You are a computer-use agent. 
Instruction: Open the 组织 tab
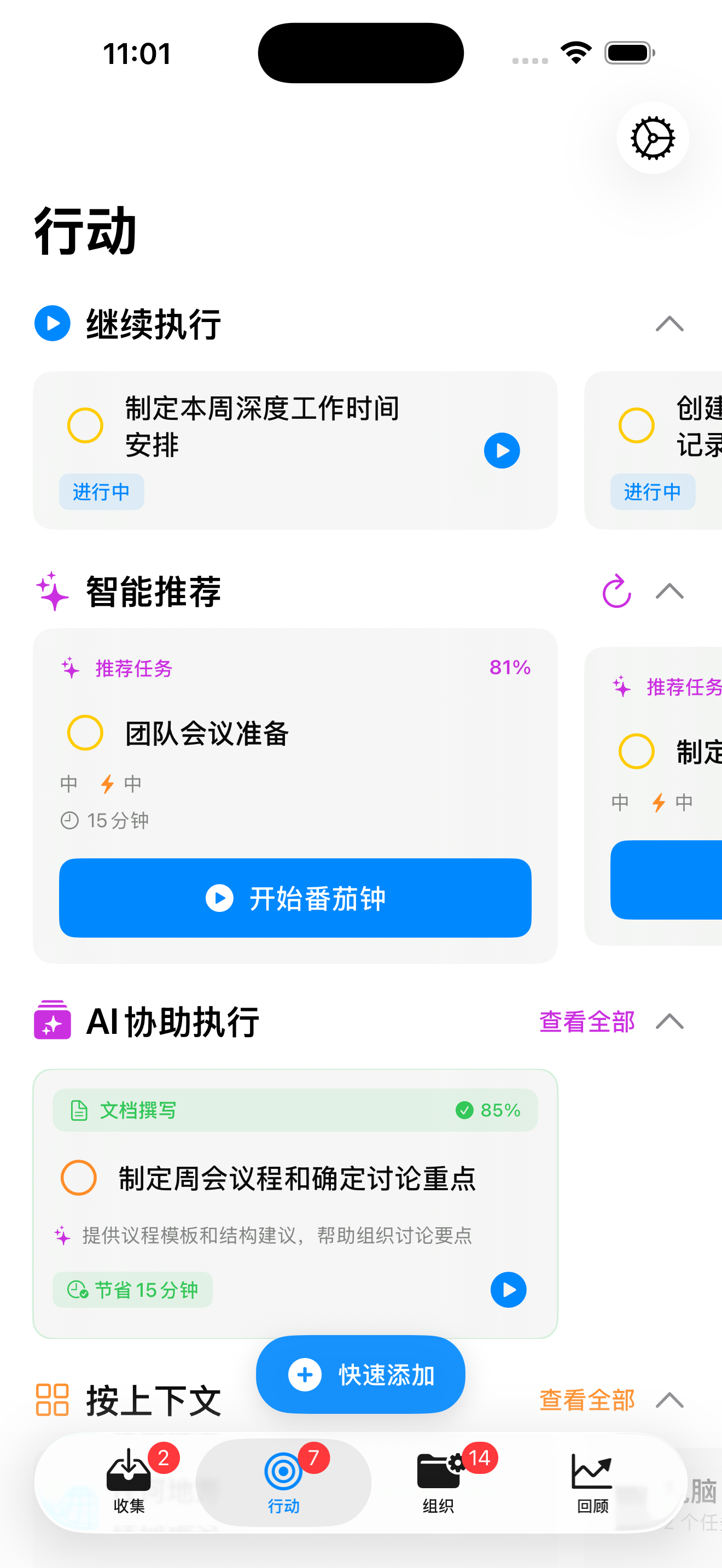pos(438,1483)
